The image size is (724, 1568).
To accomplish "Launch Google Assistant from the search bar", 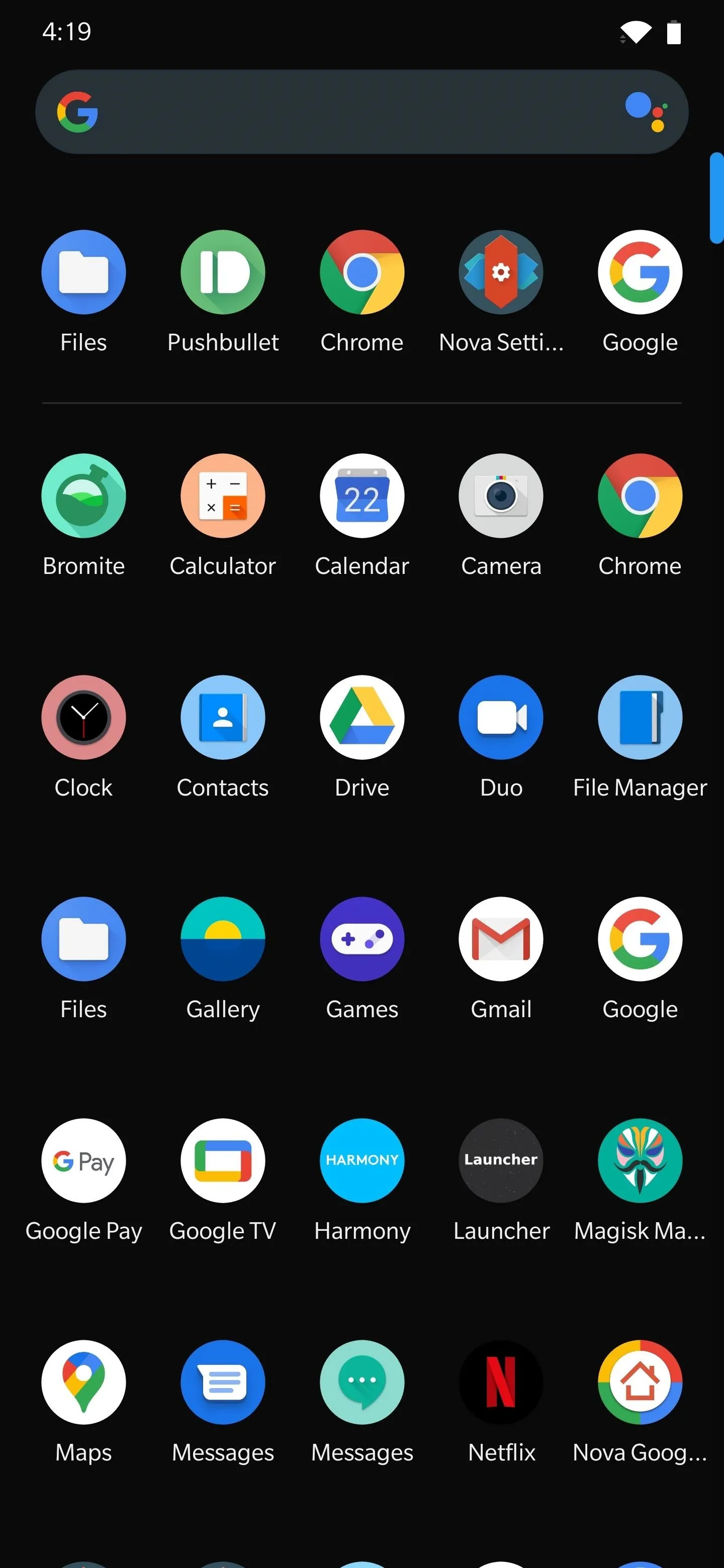I will [x=647, y=112].
